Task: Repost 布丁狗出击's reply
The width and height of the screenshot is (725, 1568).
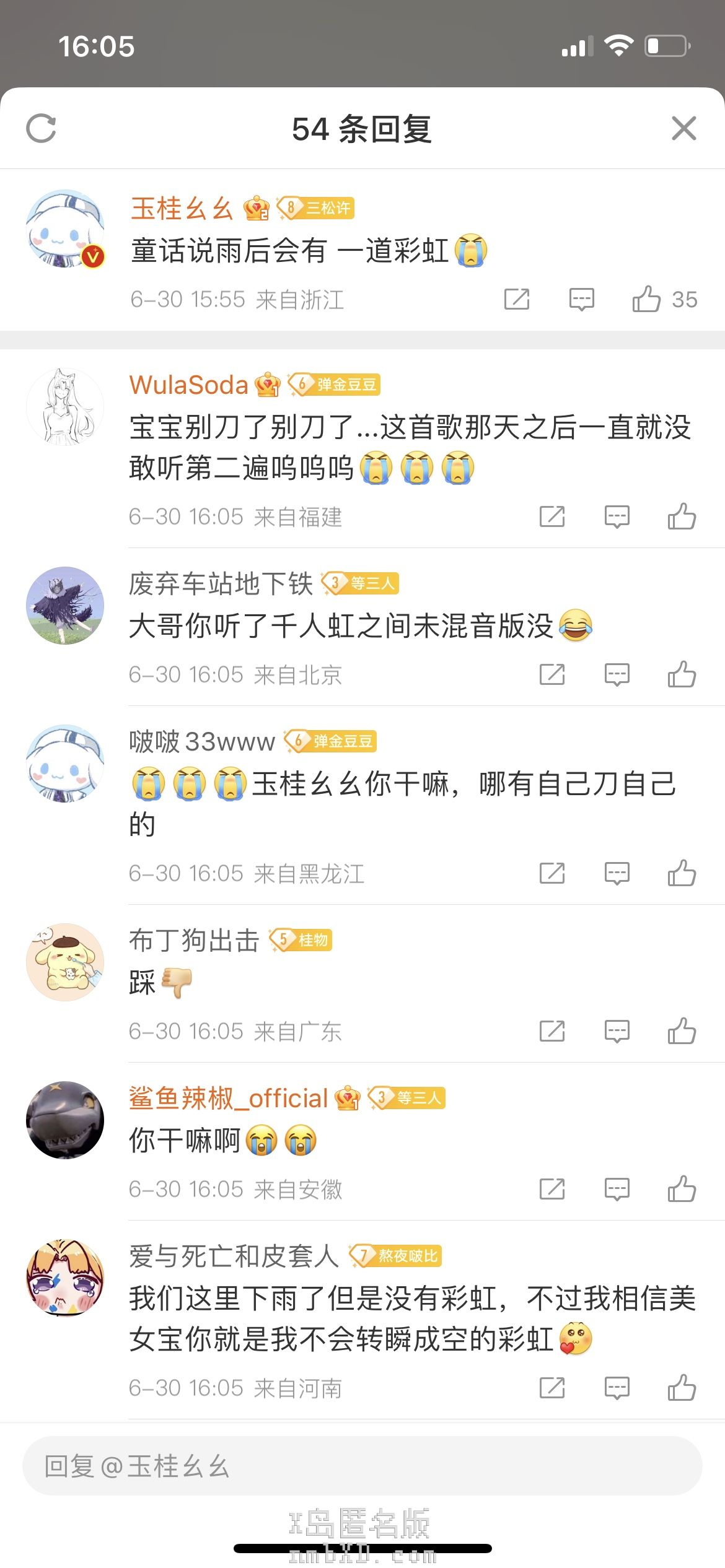Action: click(552, 1031)
